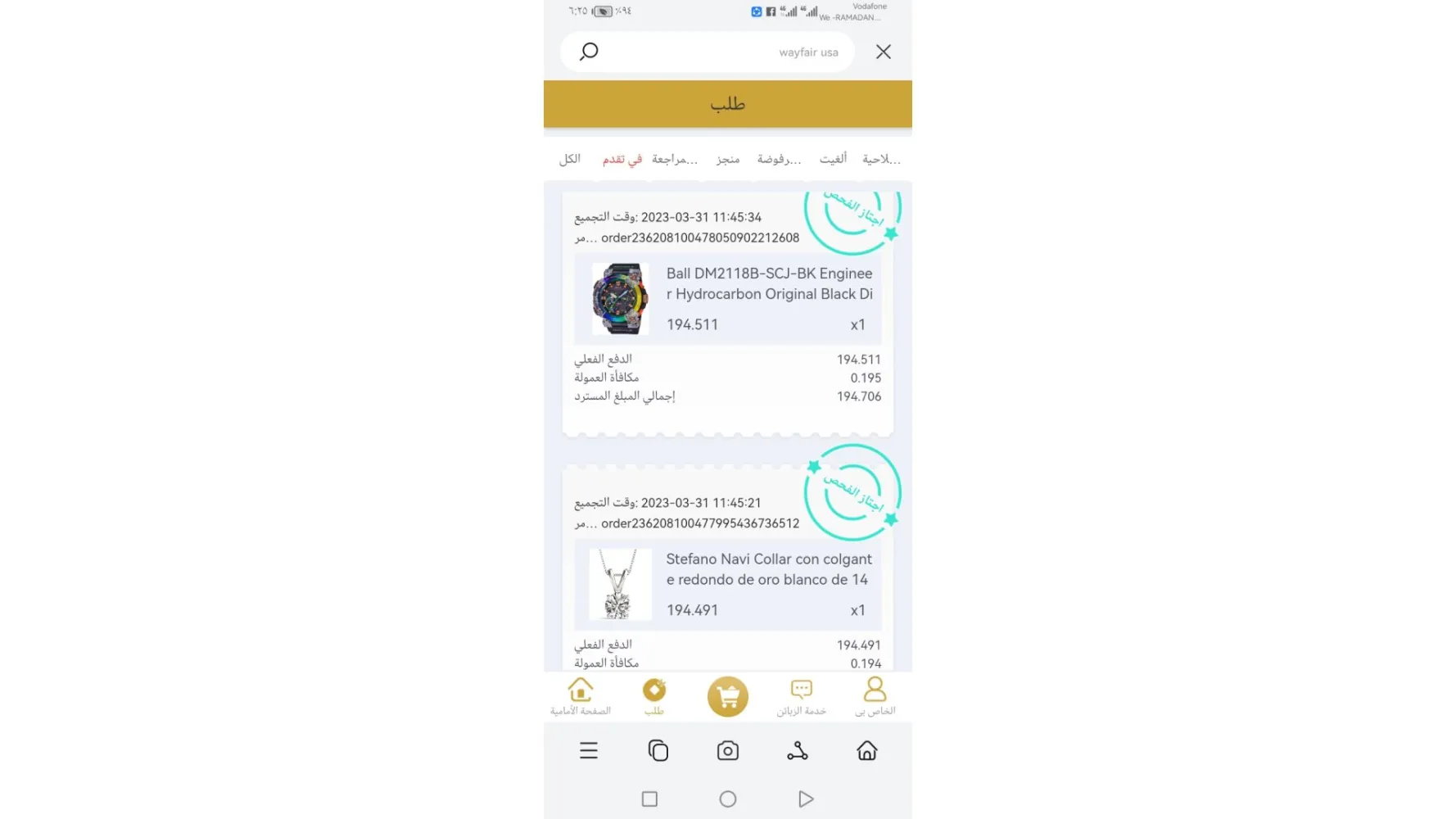Switch to the ألغيت tab
This screenshot has height=819, width=1456.
[x=833, y=159]
